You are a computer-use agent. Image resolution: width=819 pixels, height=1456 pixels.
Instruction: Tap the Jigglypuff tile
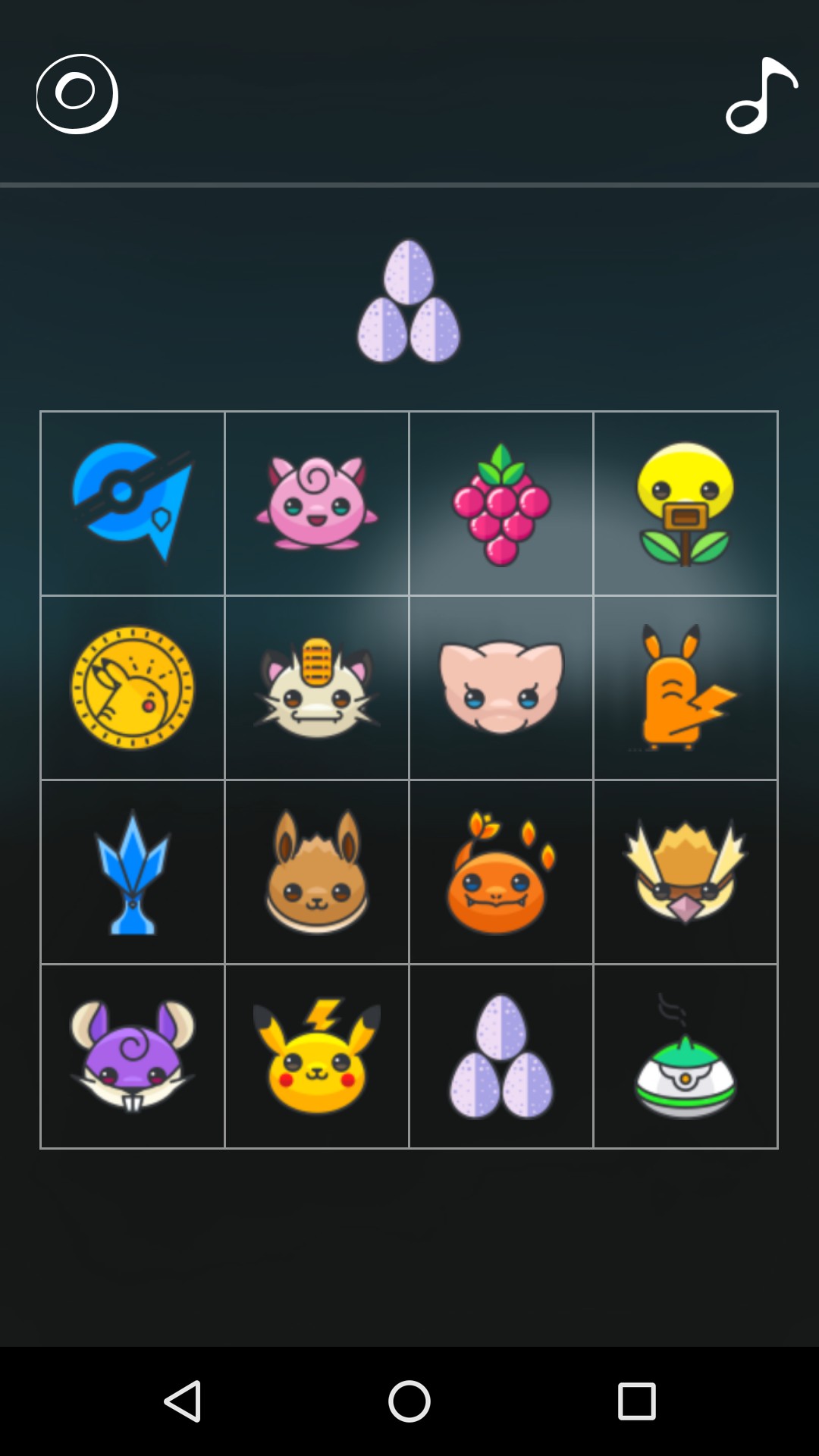[317, 504]
